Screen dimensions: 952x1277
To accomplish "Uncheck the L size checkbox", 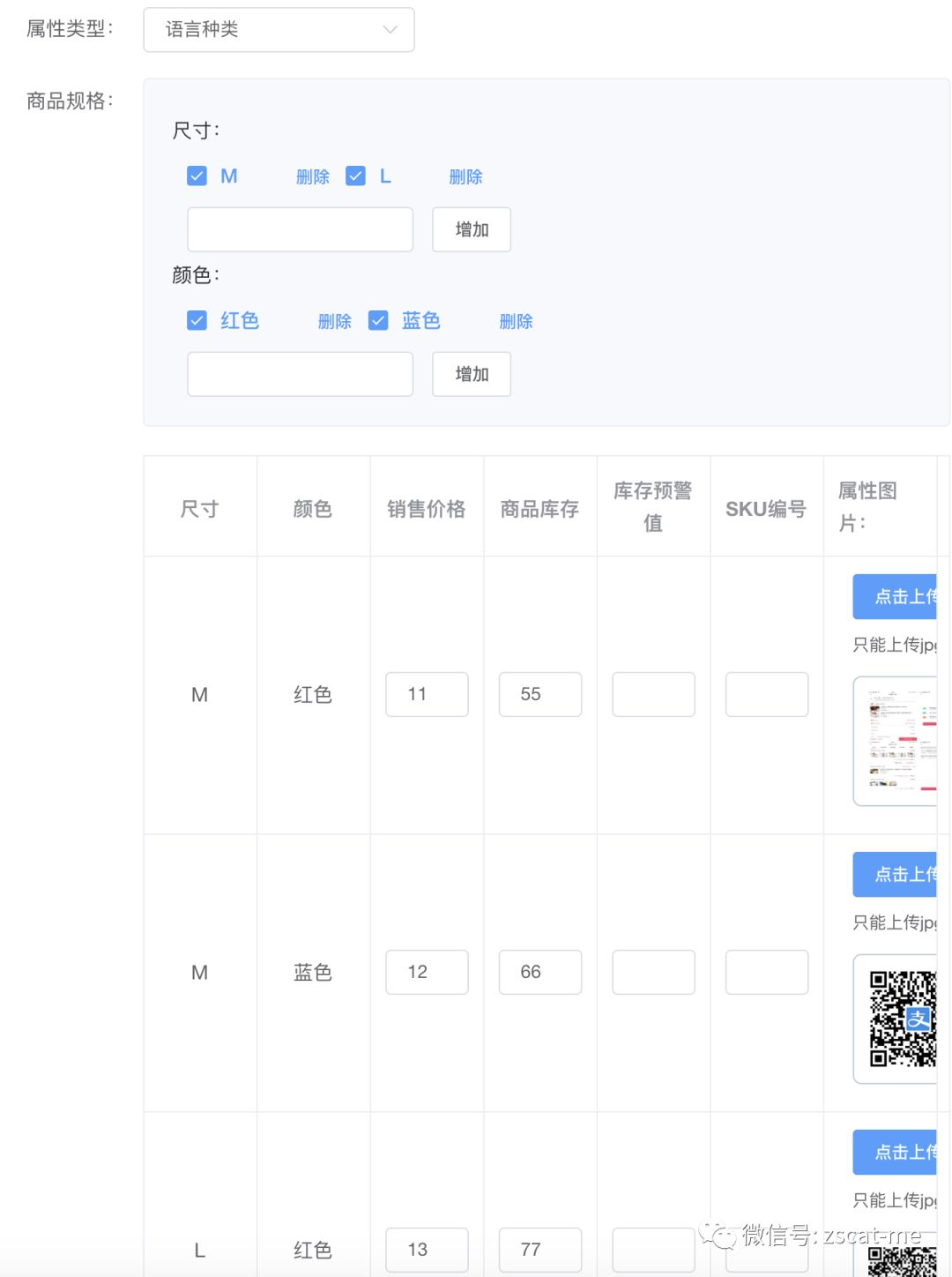I will pos(355,176).
